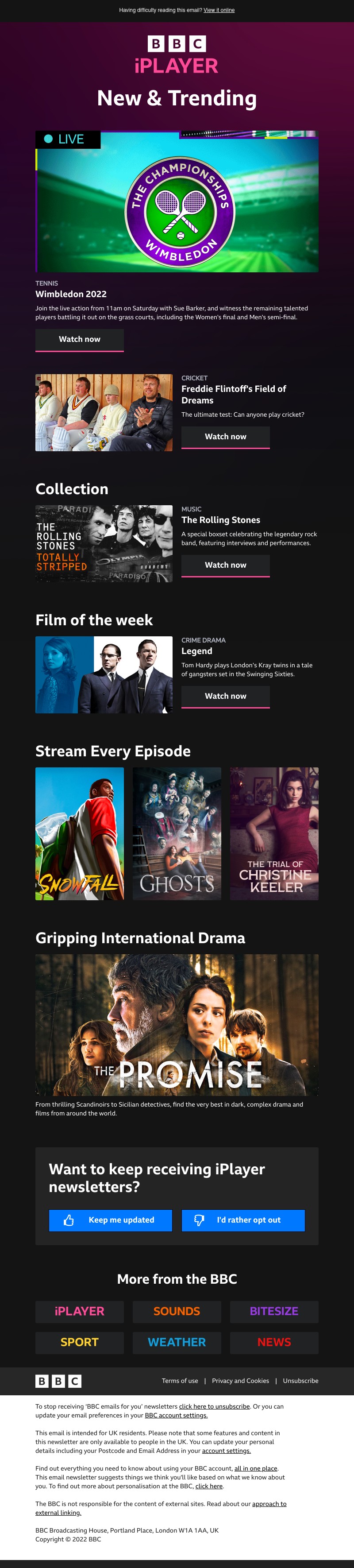Open Privacy and Cookies

coord(240,1381)
